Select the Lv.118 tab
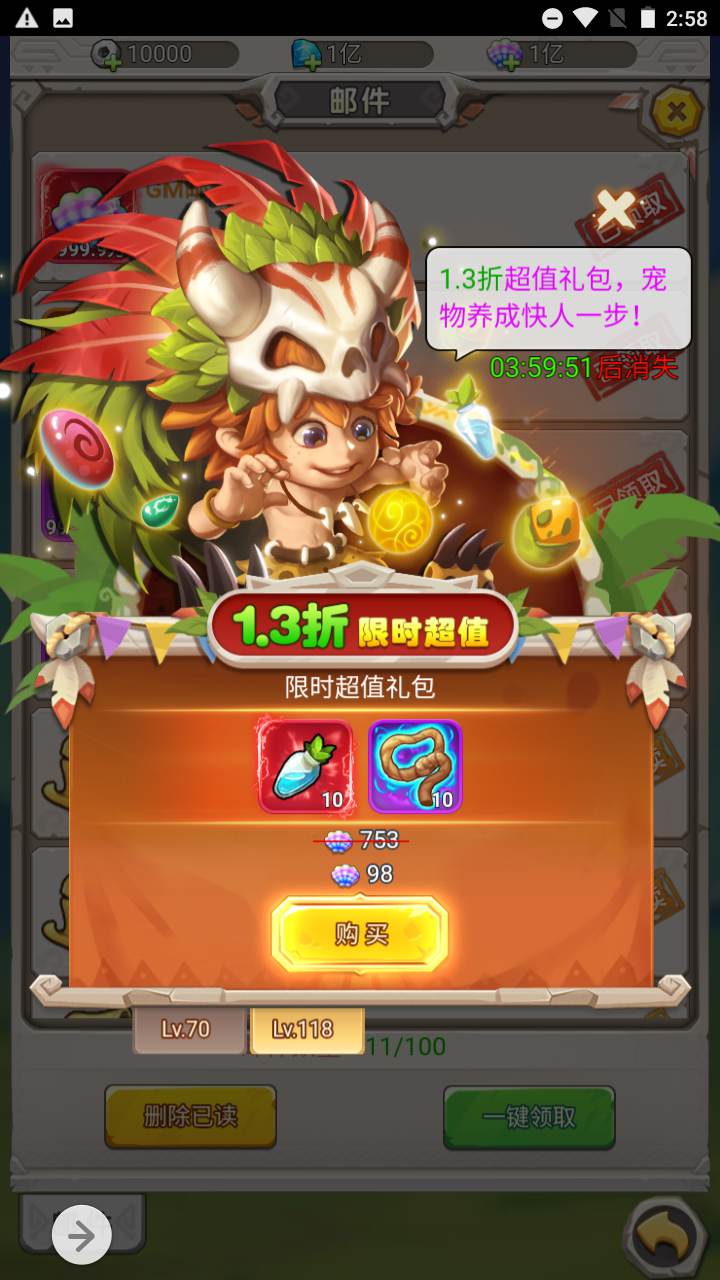Viewport: 720px width, 1280px height. click(304, 1029)
